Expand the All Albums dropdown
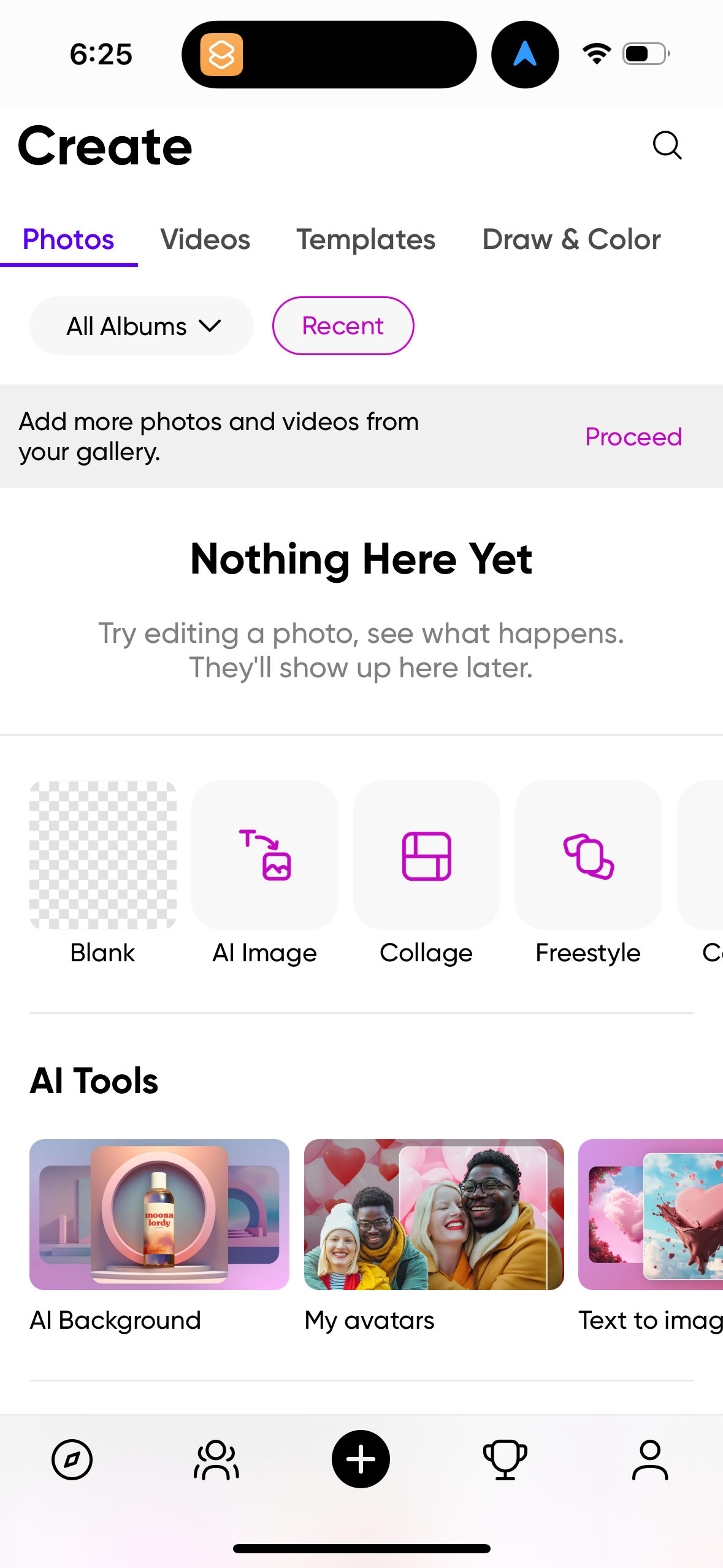Viewport: 723px width, 1568px height. point(141,326)
